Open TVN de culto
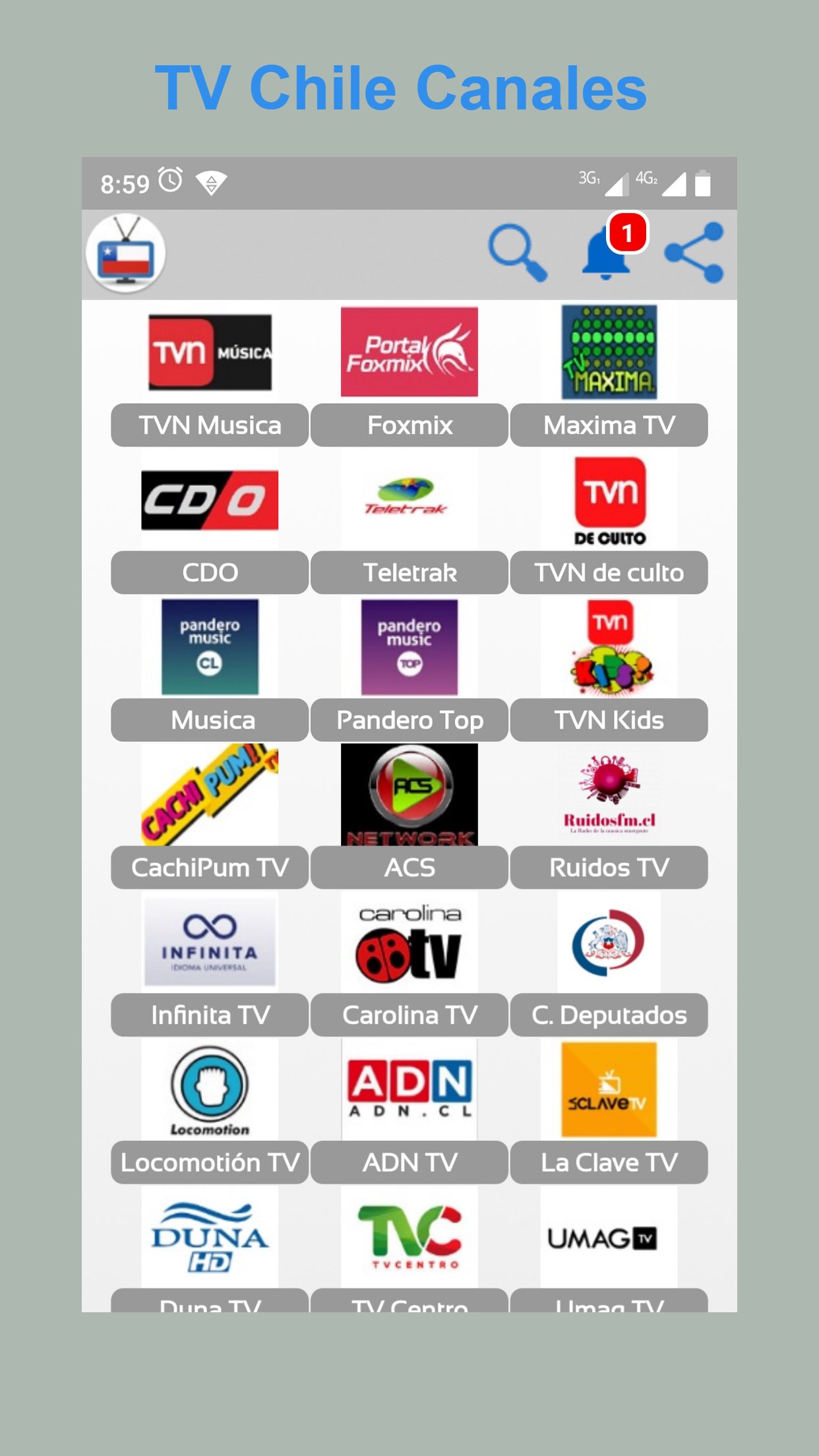The width and height of the screenshot is (819, 1456). tap(607, 500)
